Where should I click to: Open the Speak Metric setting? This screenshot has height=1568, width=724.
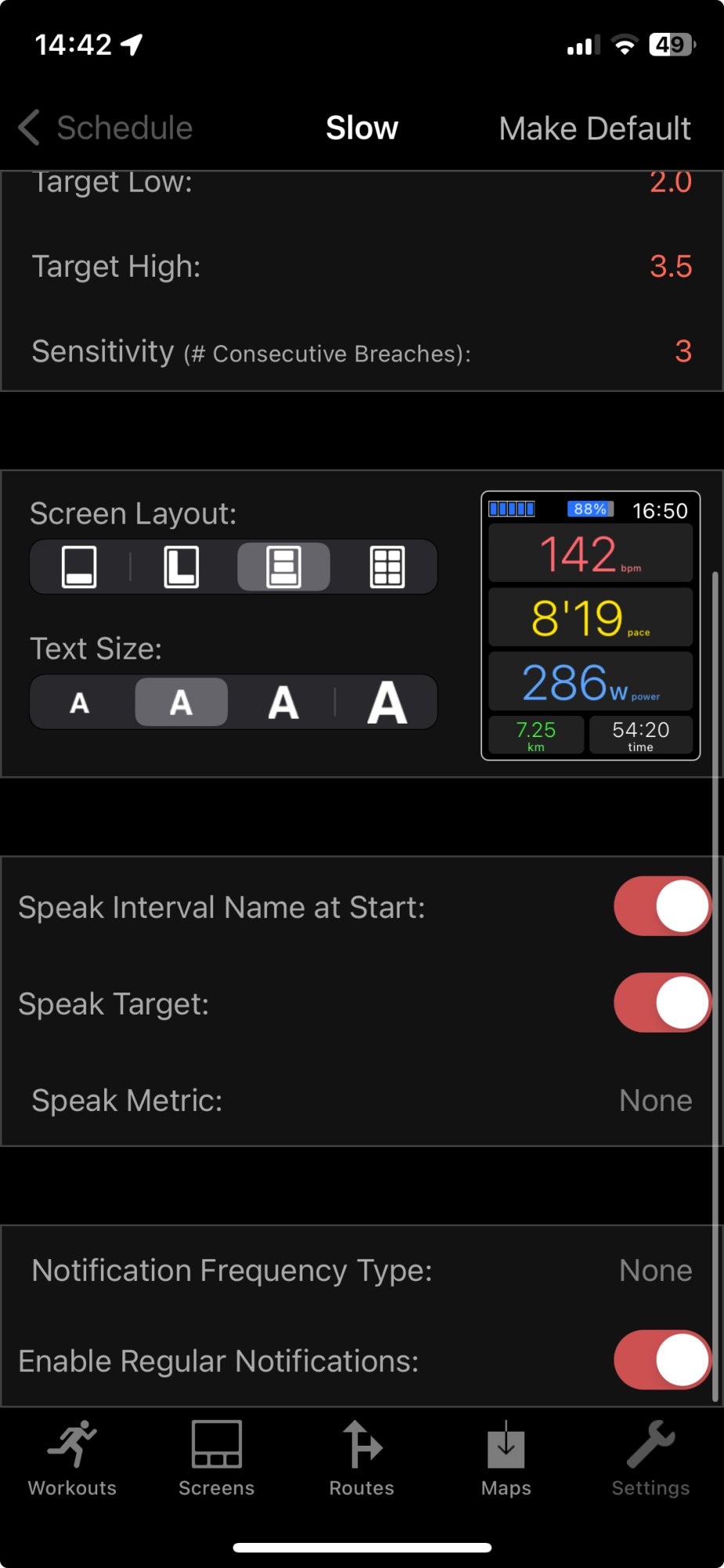click(x=655, y=1101)
